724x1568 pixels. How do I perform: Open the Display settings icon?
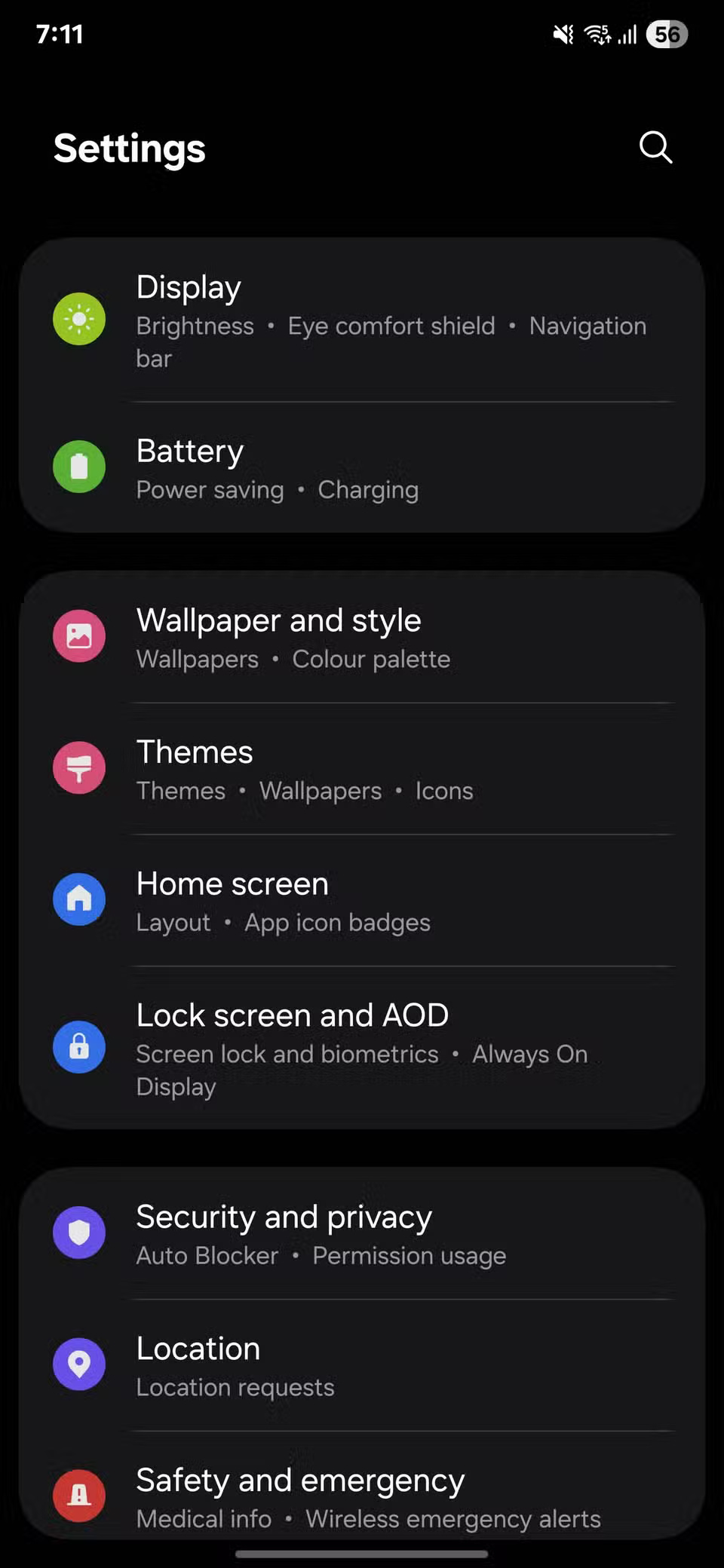click(x=78, y=319)
